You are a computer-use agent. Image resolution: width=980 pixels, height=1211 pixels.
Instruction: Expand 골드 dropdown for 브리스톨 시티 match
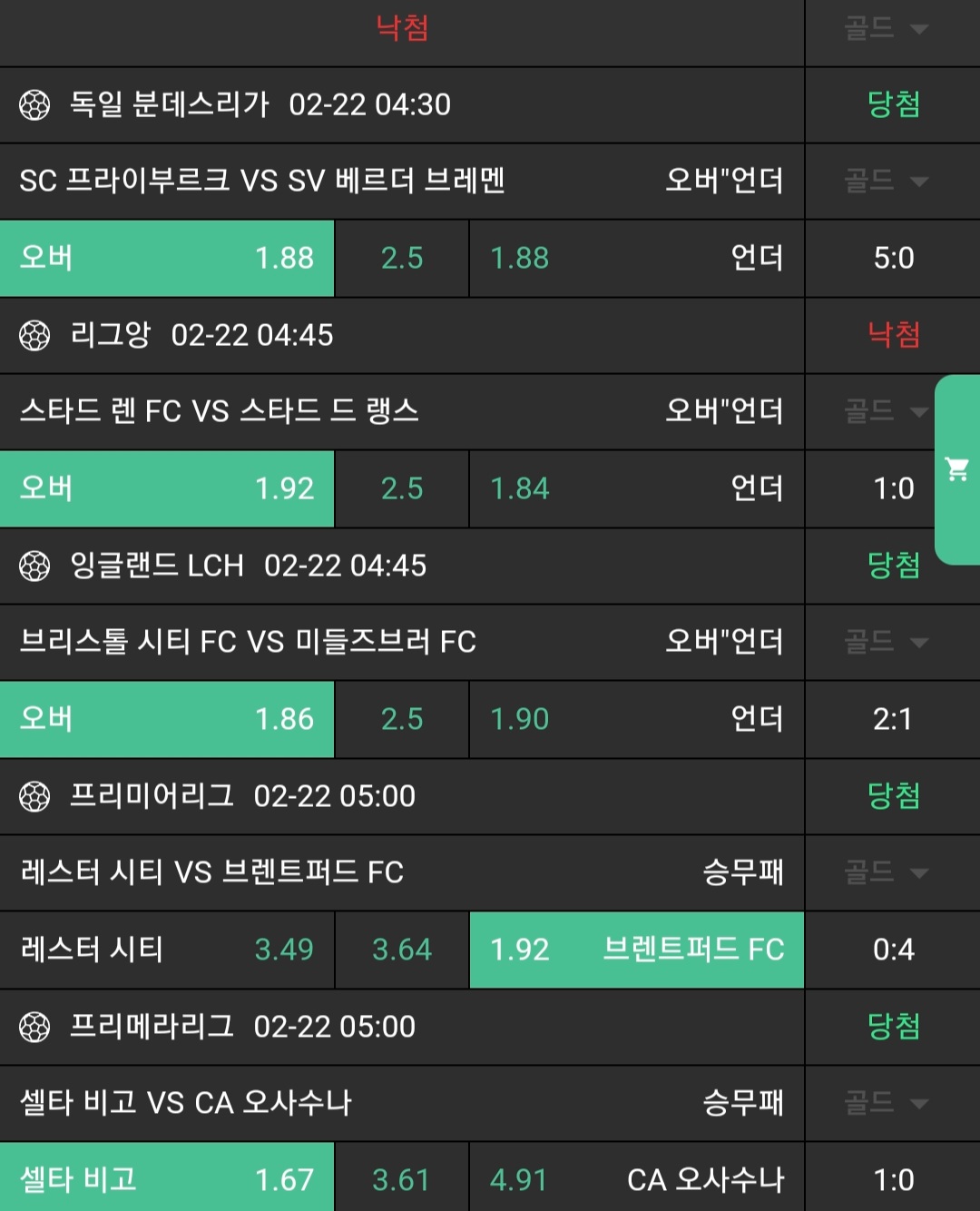[886, 642]
